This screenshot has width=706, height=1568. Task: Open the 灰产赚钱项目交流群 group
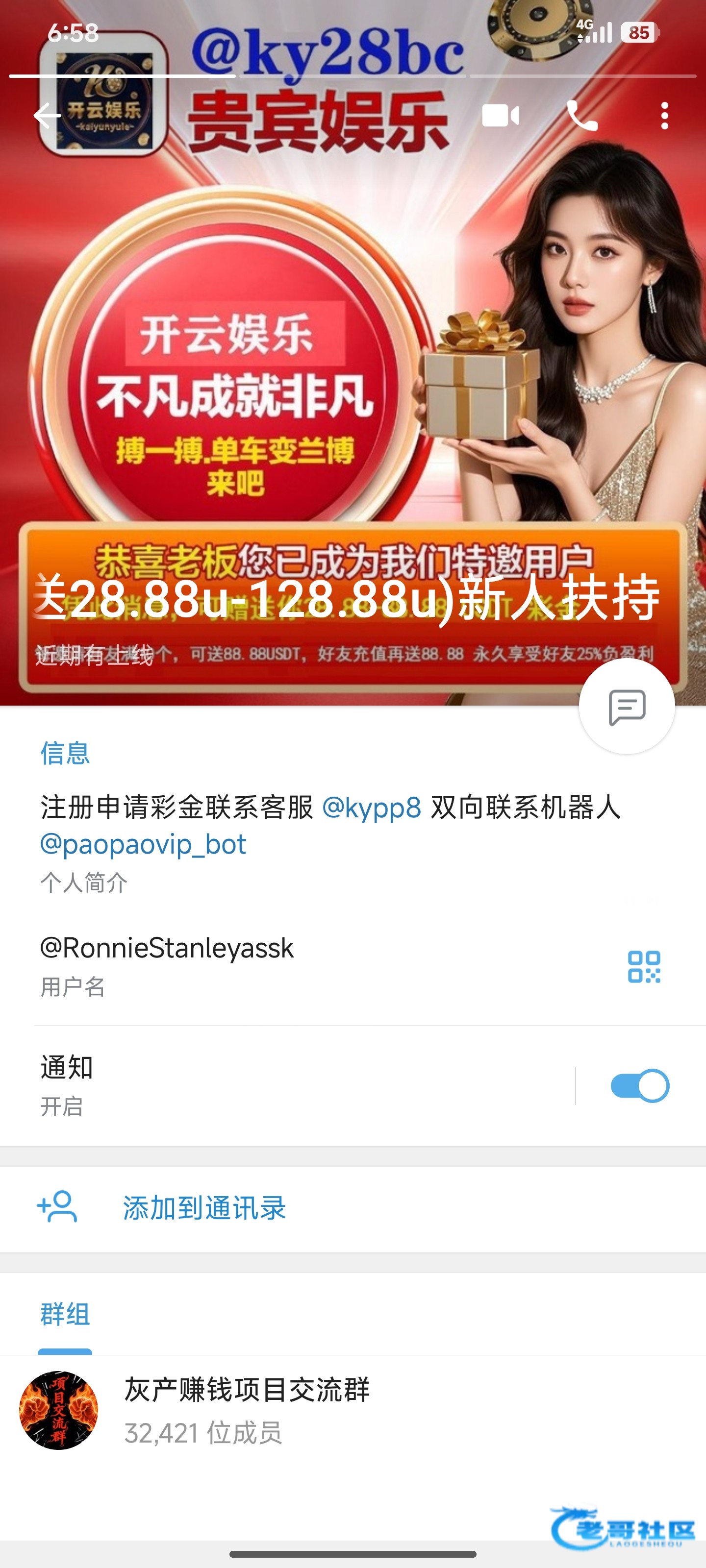point(247,1410)
